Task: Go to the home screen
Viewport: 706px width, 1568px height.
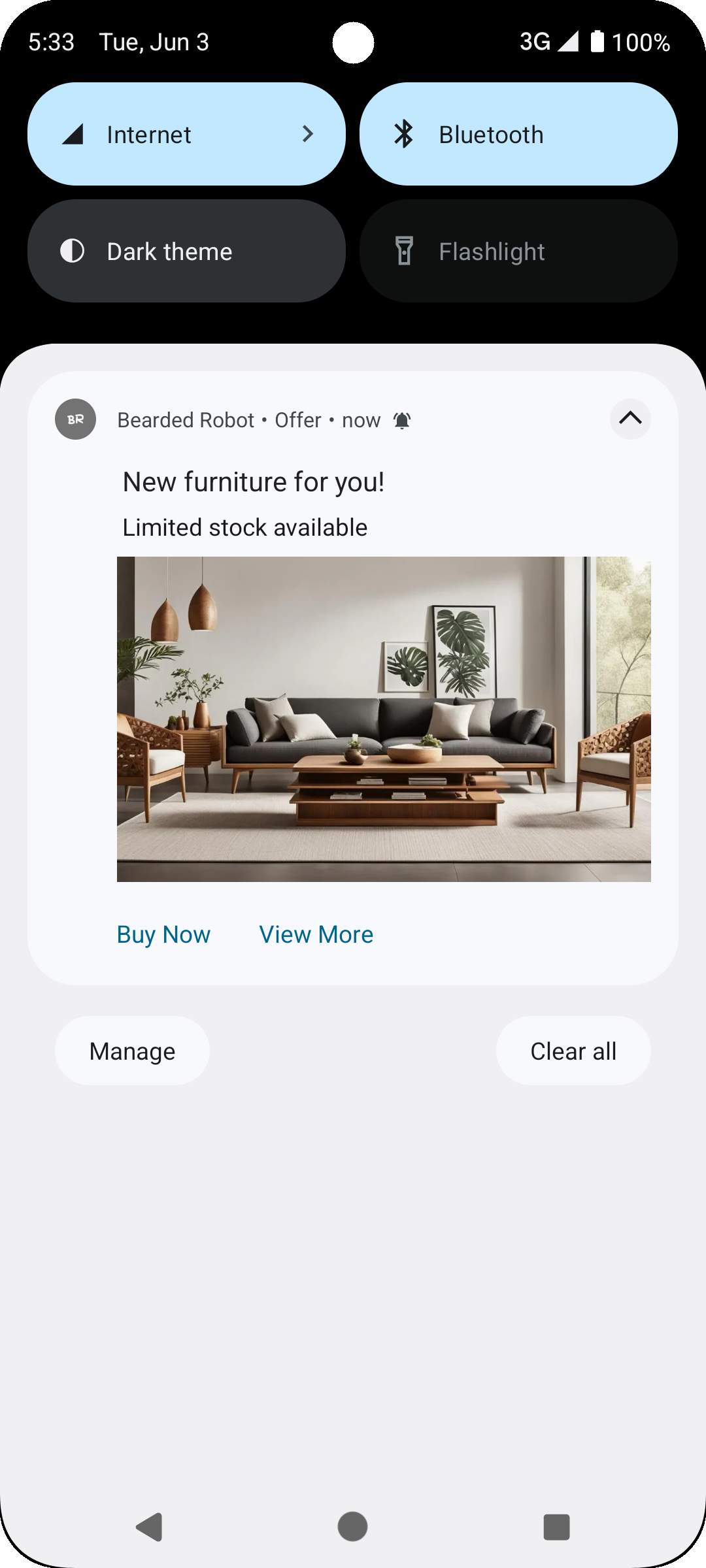Action: 352,1527
